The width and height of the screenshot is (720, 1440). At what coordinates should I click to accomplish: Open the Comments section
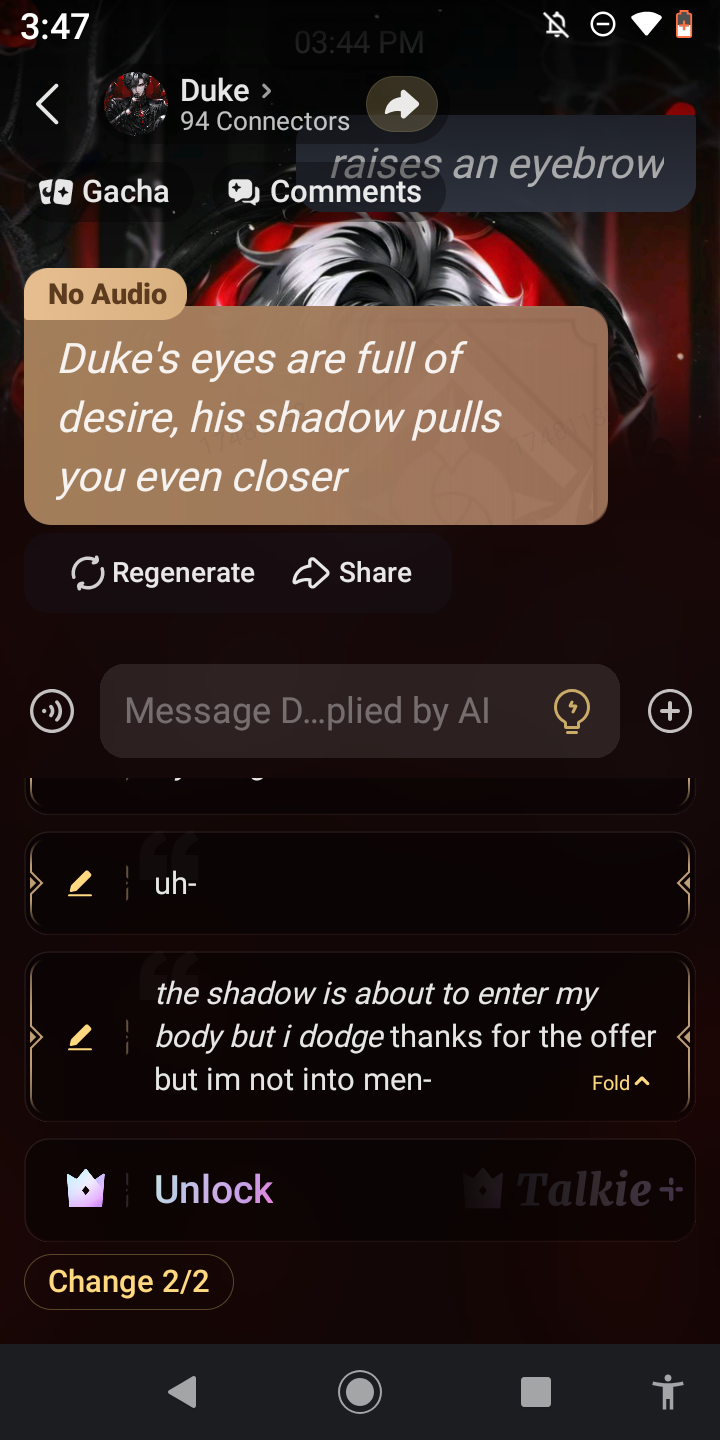[326, 191]
